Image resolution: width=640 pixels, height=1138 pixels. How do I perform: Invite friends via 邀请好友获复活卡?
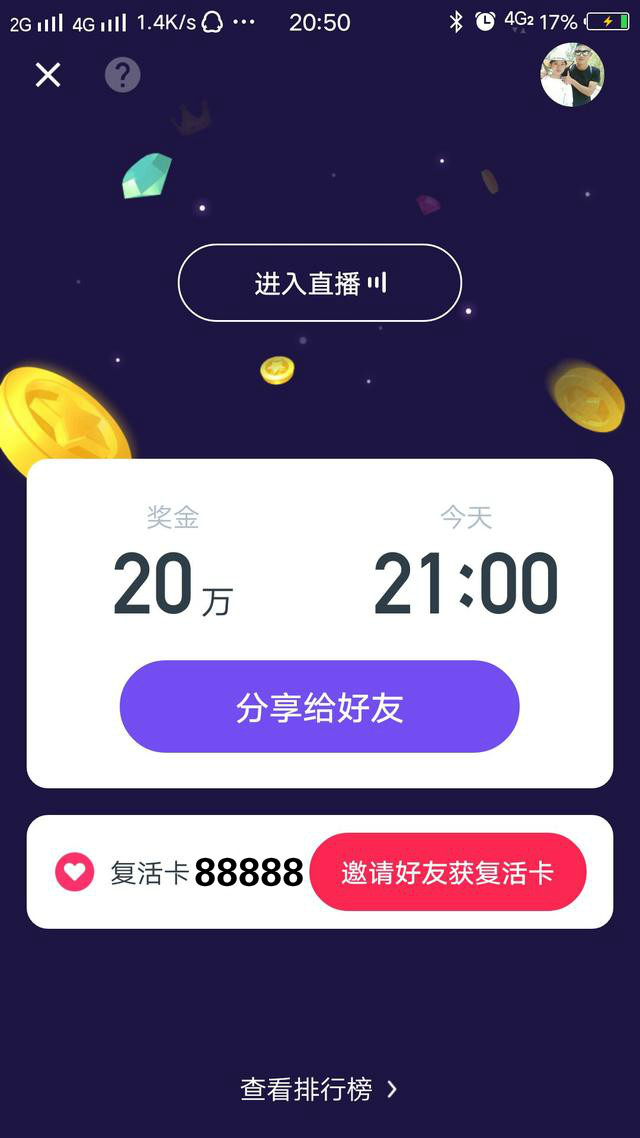[447, 872]
